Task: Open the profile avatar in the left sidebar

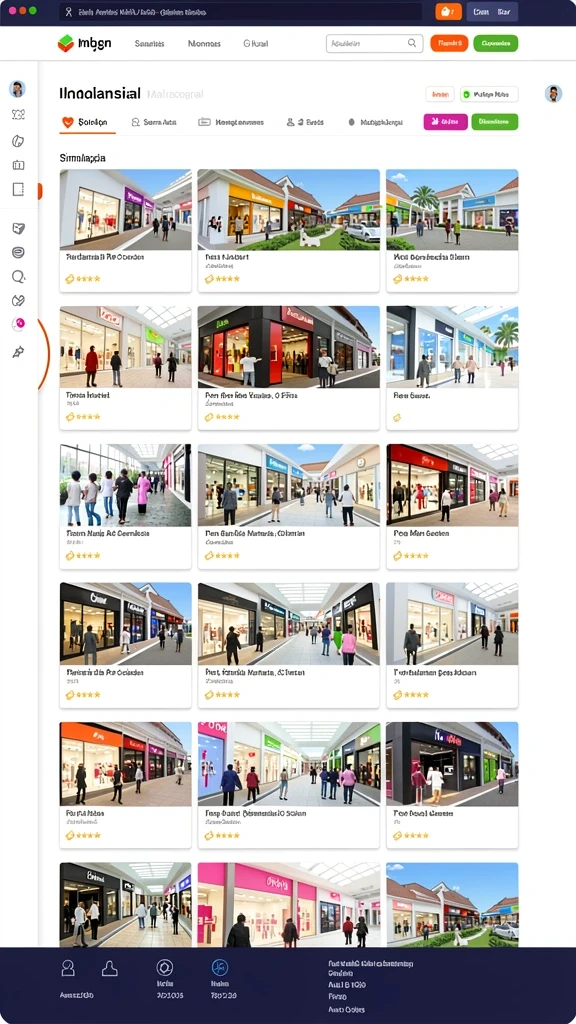Action: click(18, 89)
